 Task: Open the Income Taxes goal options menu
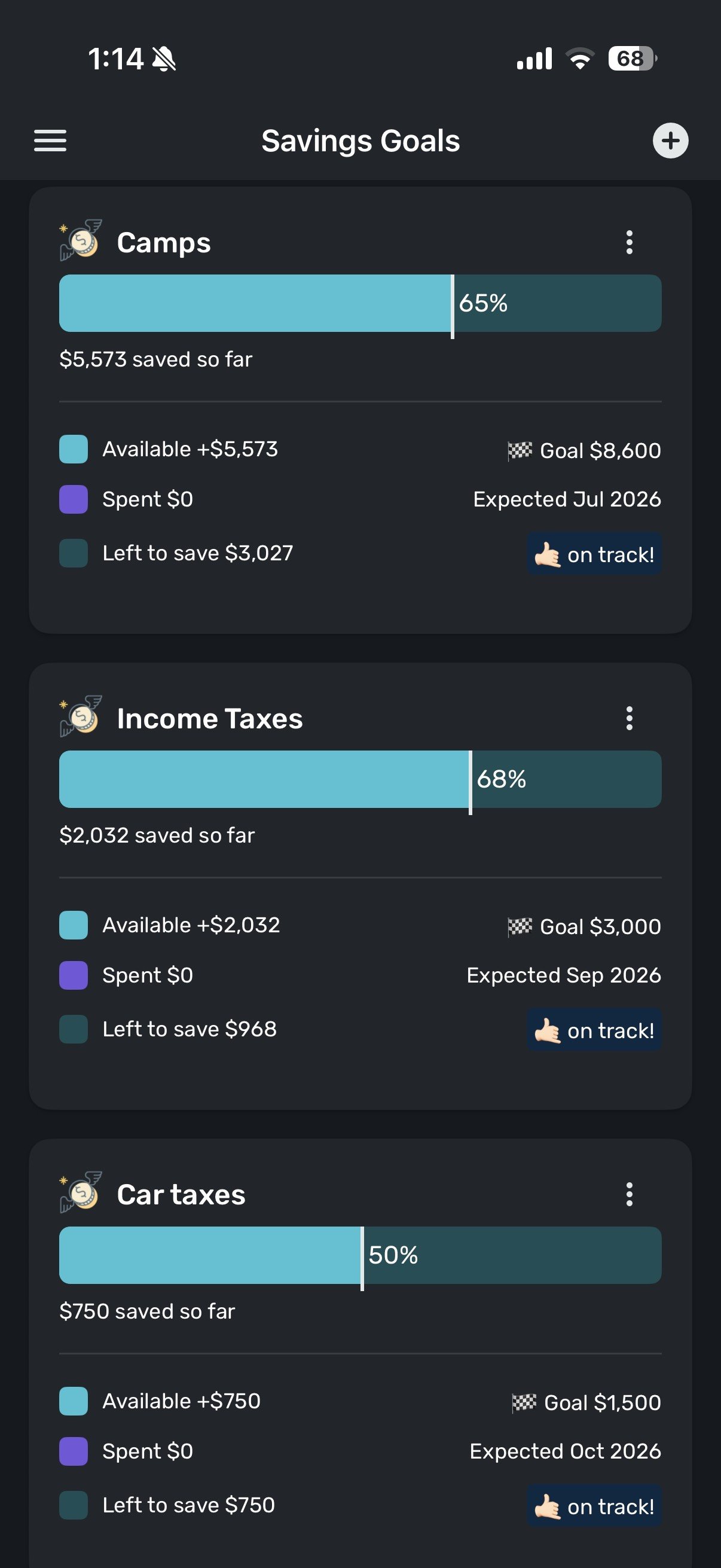629,718
